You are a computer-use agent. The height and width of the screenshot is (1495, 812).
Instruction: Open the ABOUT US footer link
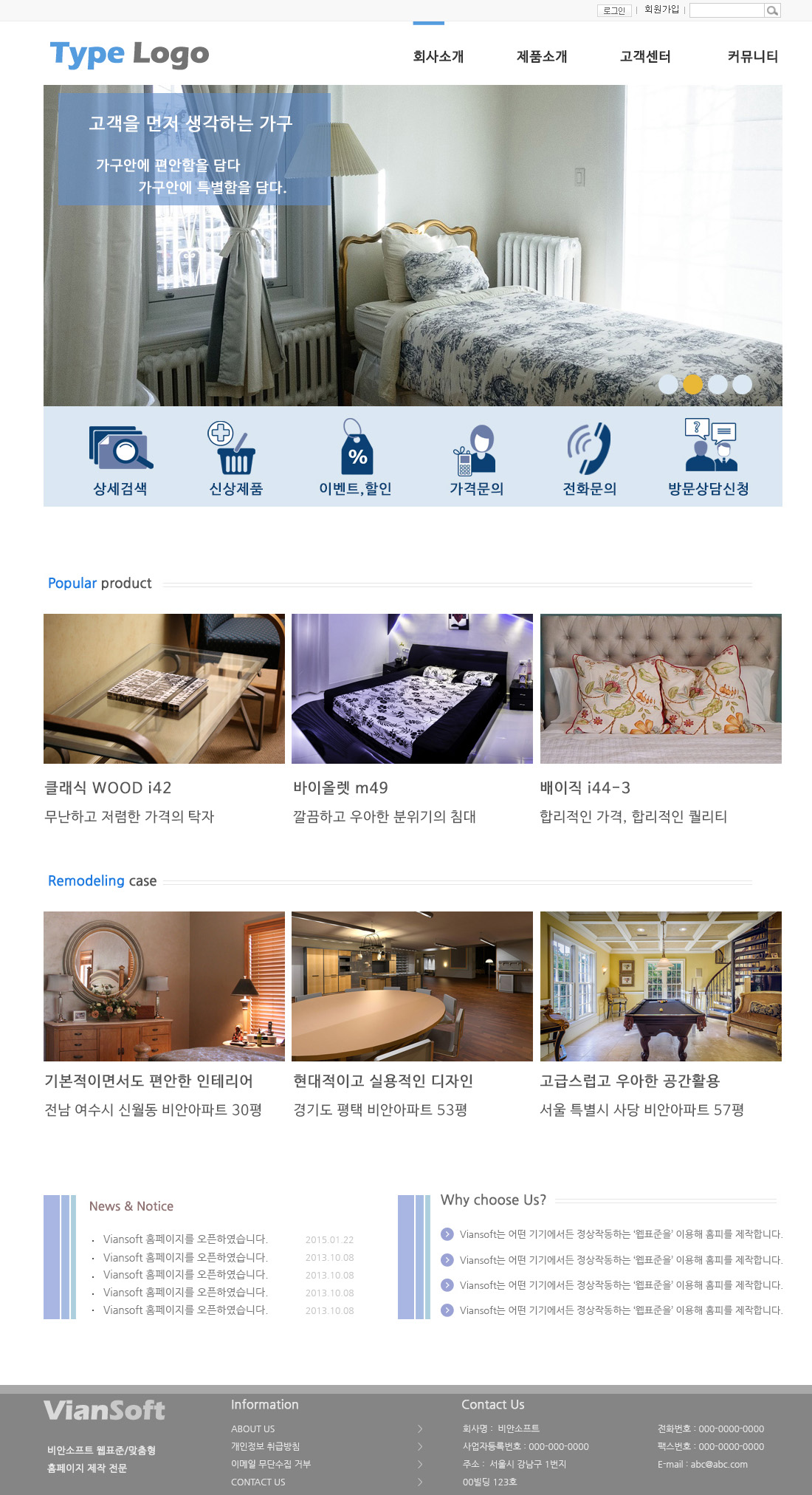pos(253,1429)
